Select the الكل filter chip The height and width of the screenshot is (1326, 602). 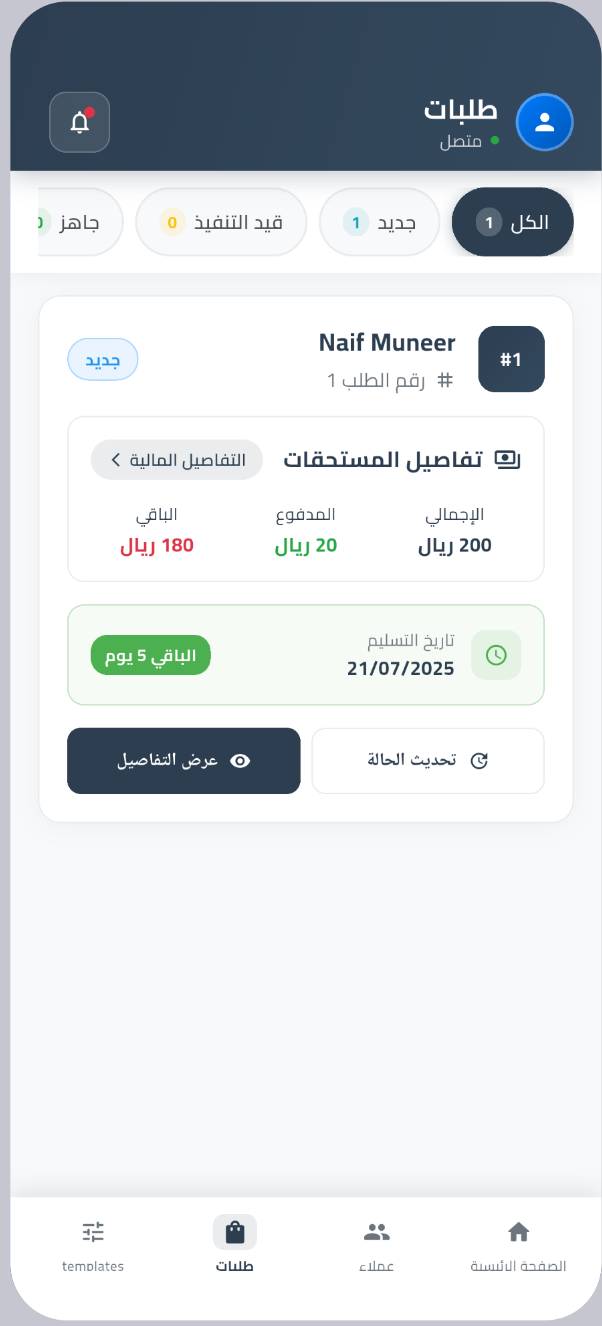click(512, 222)
